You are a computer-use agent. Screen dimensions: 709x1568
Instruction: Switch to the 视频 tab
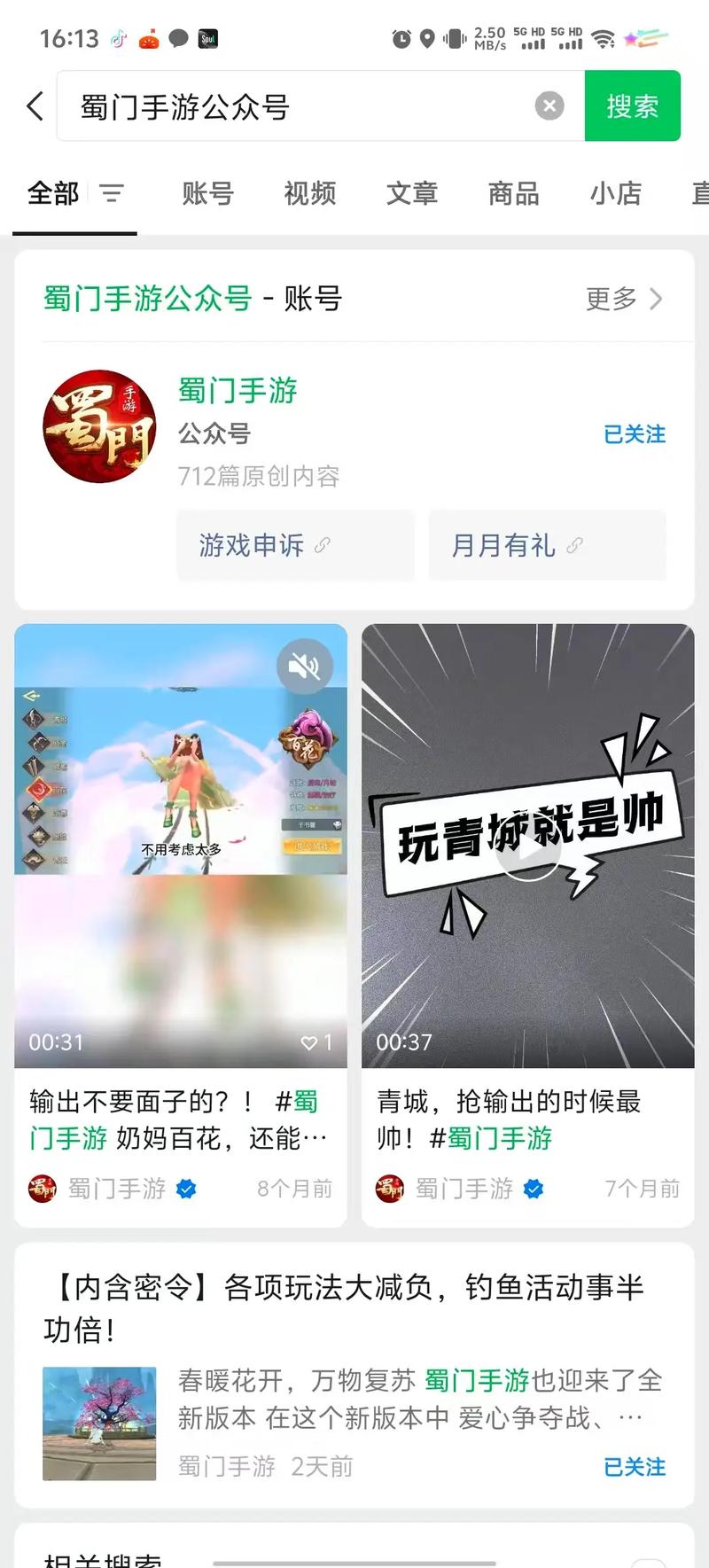click(x=309, y=193)
